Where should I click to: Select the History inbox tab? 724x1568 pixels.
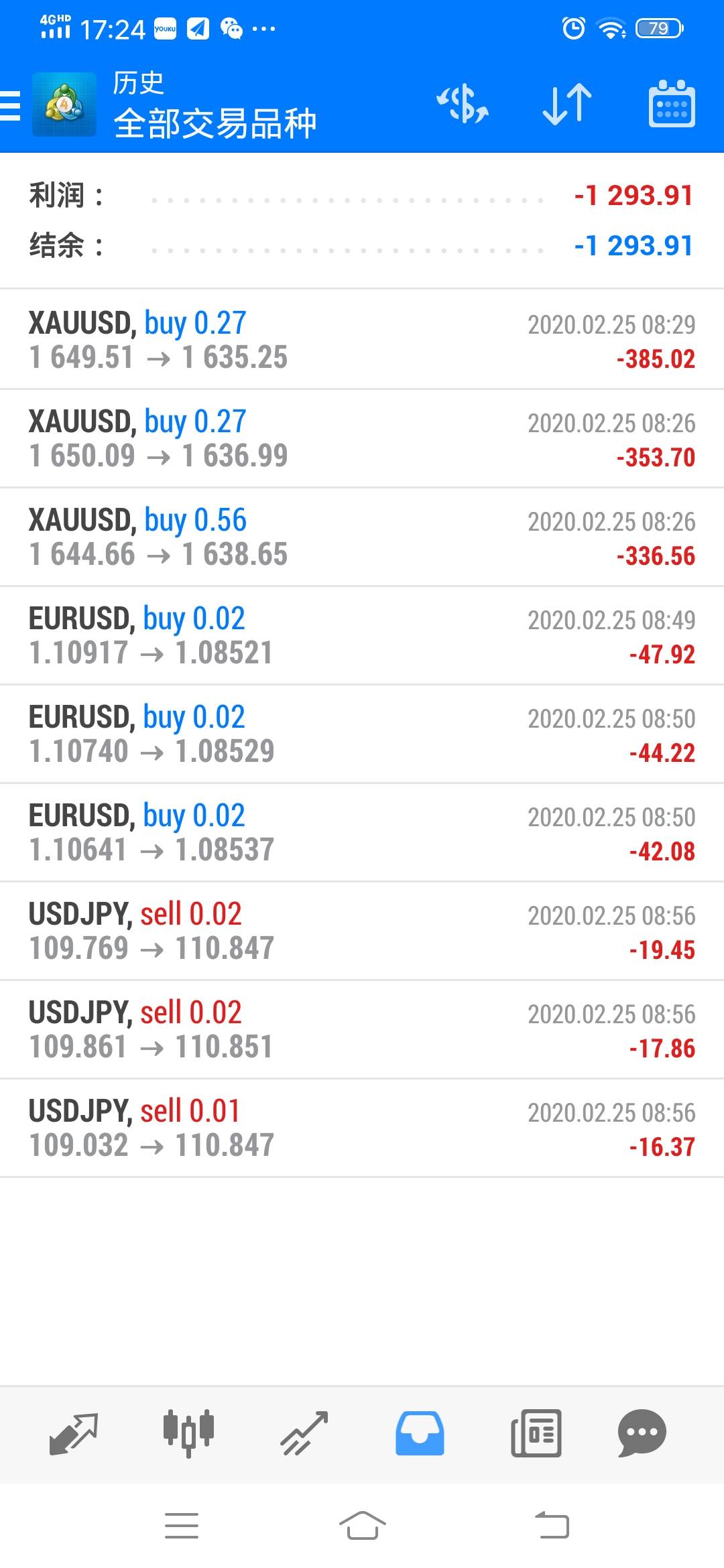tap(420, 1433)
